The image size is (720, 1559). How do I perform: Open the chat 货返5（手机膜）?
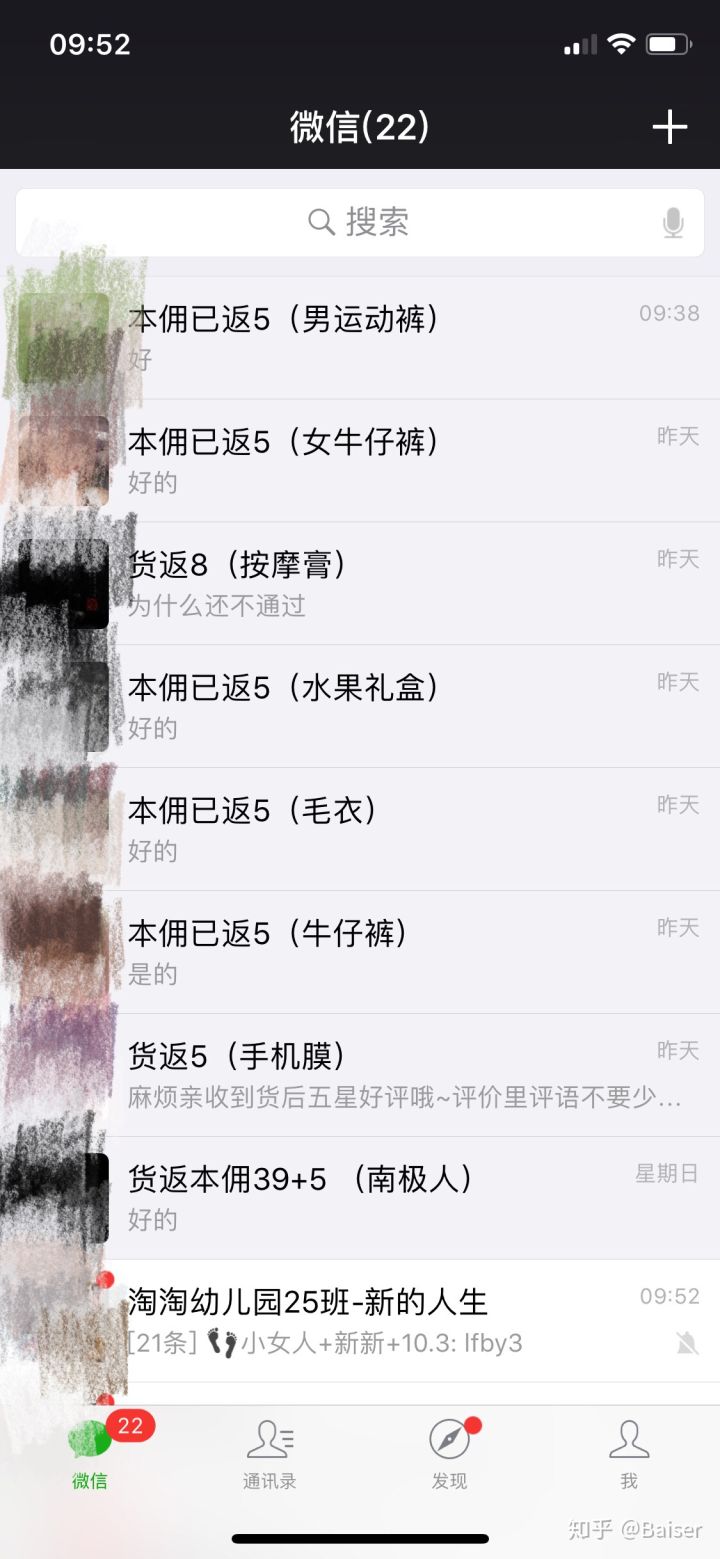pos(400,1076)
